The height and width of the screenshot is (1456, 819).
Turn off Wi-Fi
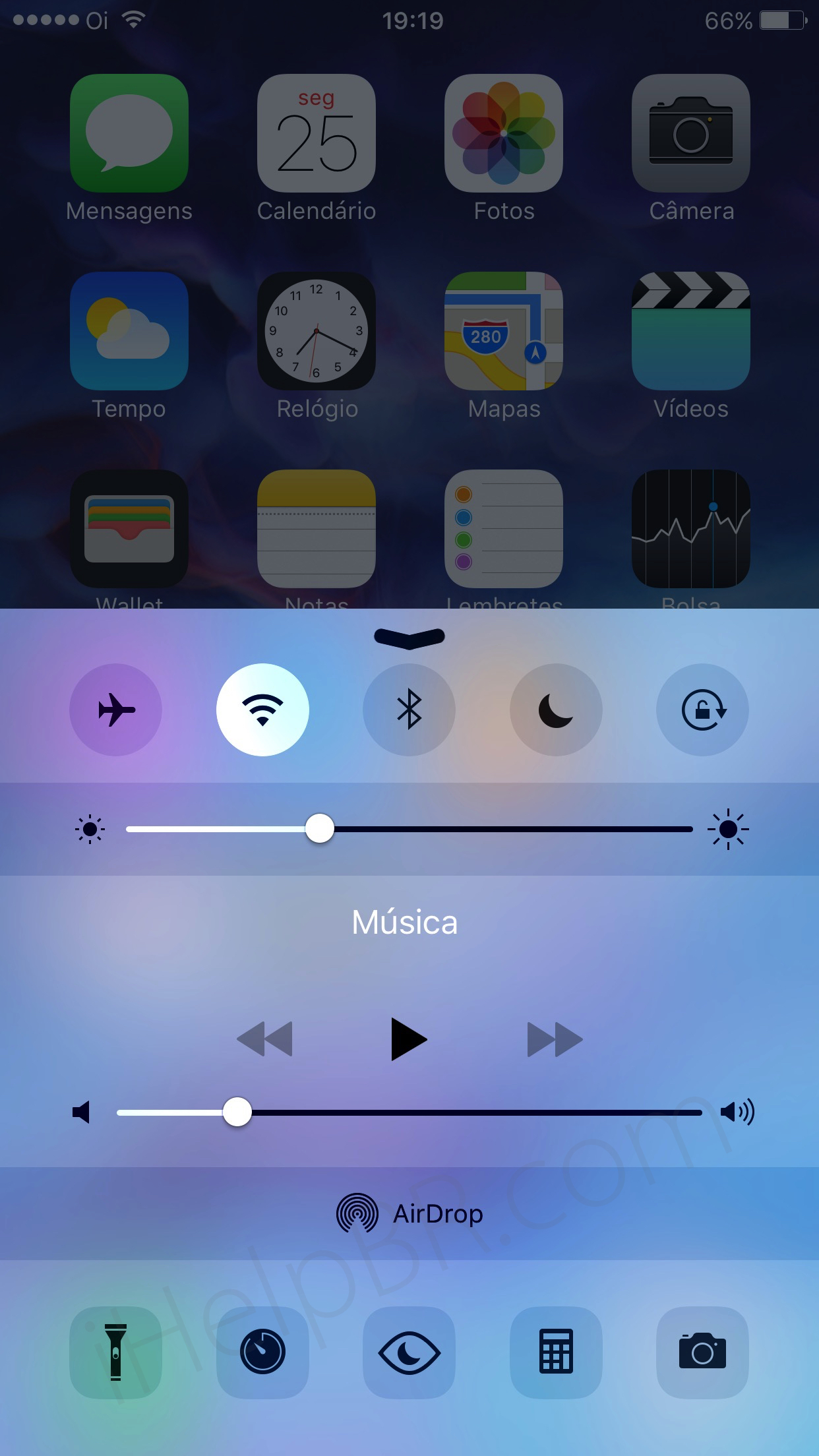point(262,710)
